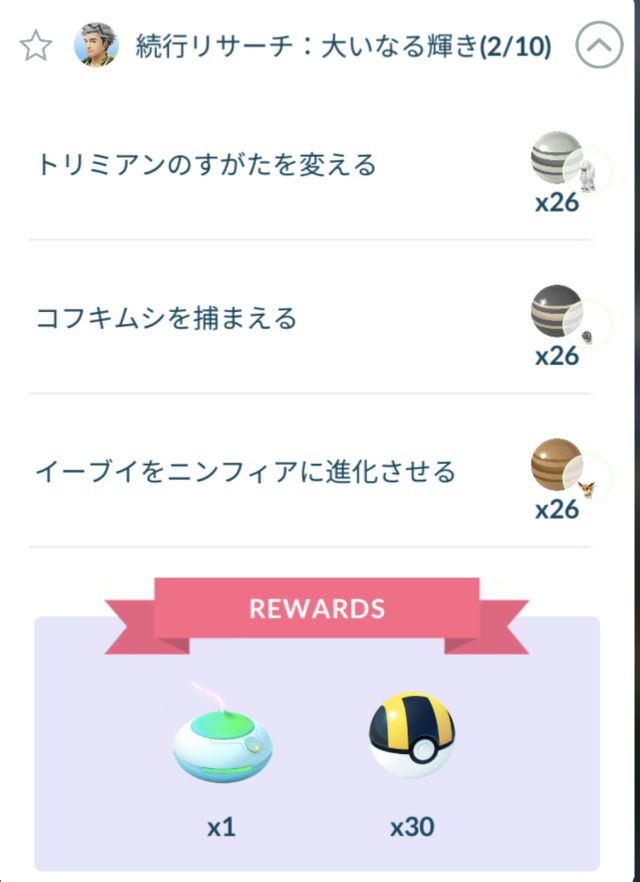
Task: Collapse the 続行リサーチ research section
Action: click(600, 45)
